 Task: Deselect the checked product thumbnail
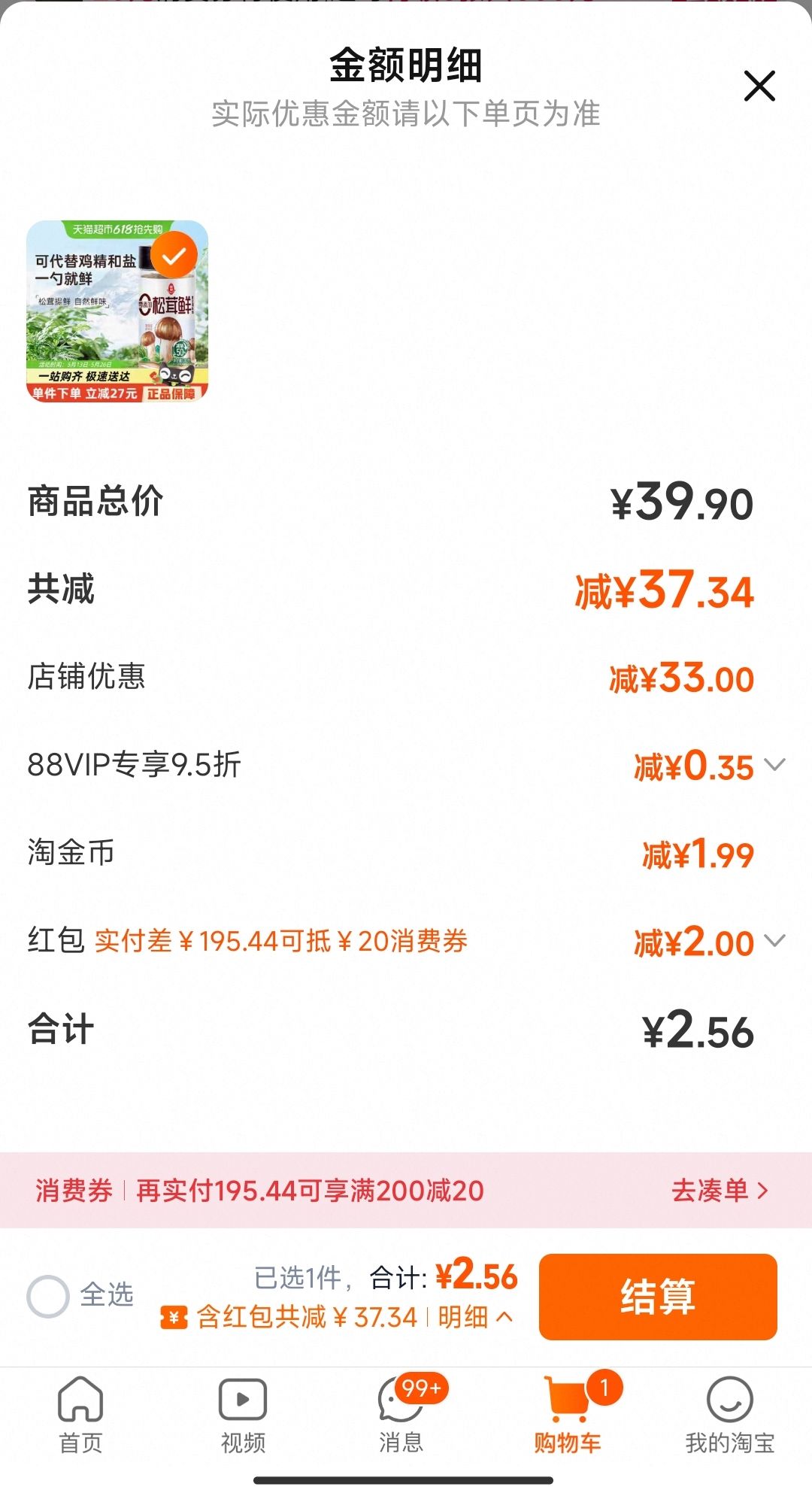click(174, 256)
